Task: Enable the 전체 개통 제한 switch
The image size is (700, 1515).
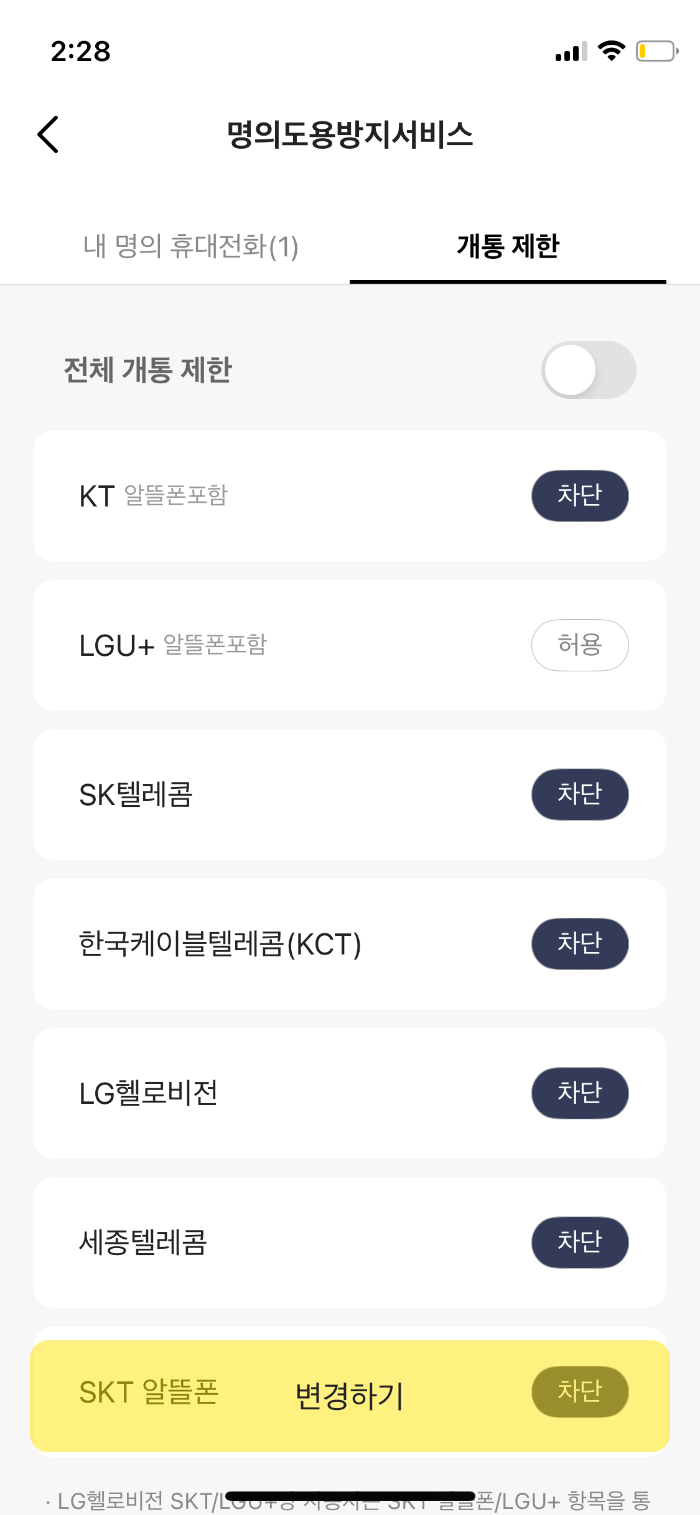Action: tap(588, 370)
